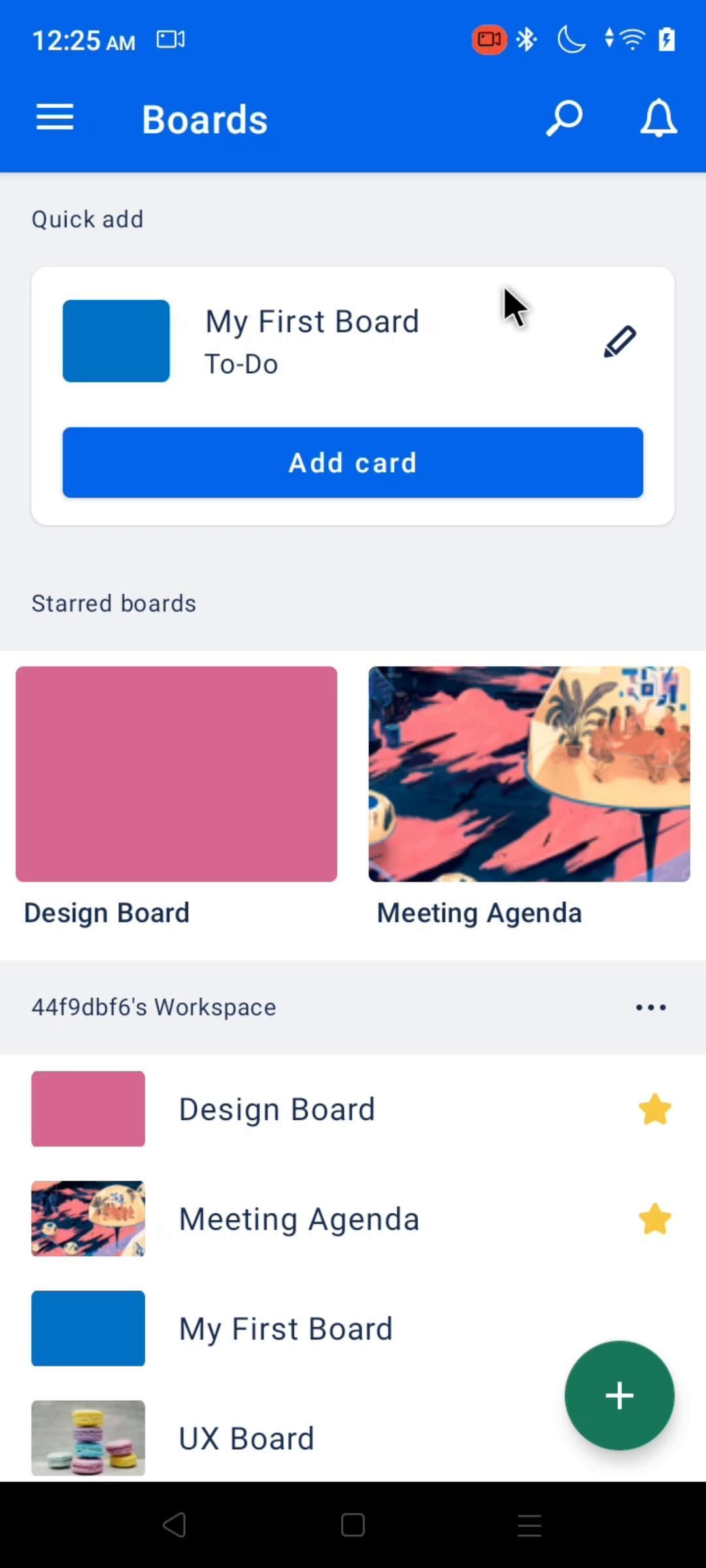Tap the Add card button
The height and width of the screenshot is (1568, 706).
[x=353, y=463]
